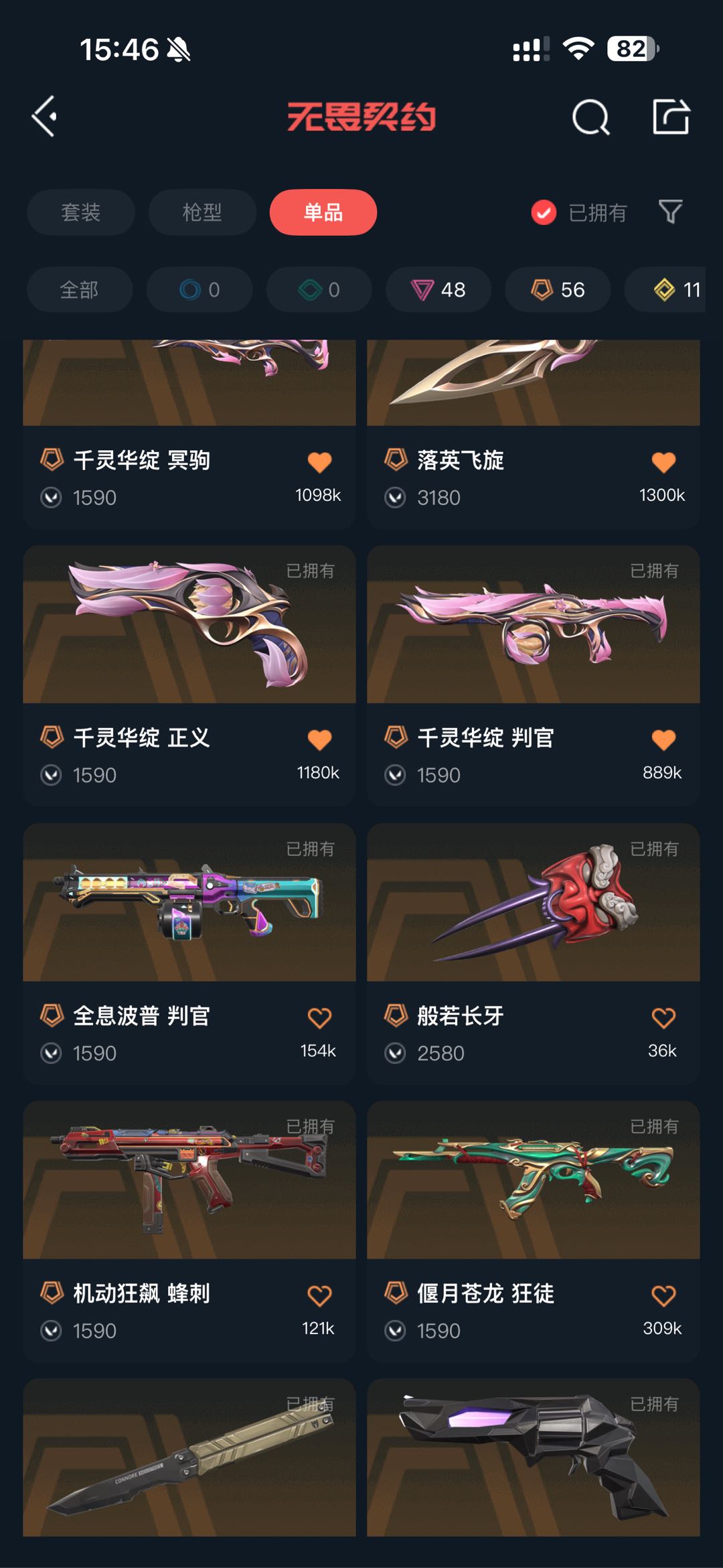
Task: Toggle the 已拥有 owned filter checkbox
Action: pyautogui.click(x=544, y=213)
